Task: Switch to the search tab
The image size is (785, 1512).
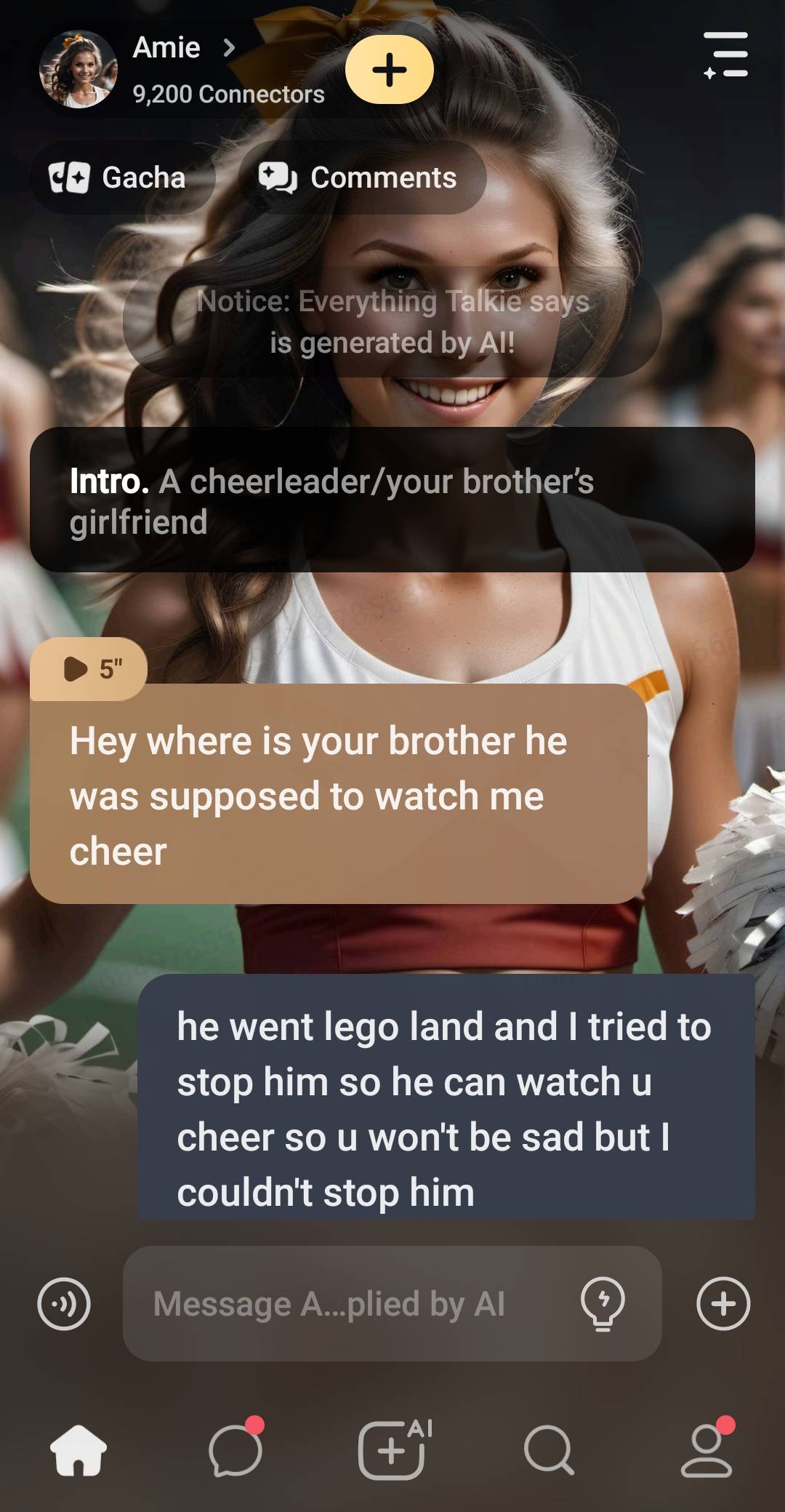Action: tap(549, 1450)
